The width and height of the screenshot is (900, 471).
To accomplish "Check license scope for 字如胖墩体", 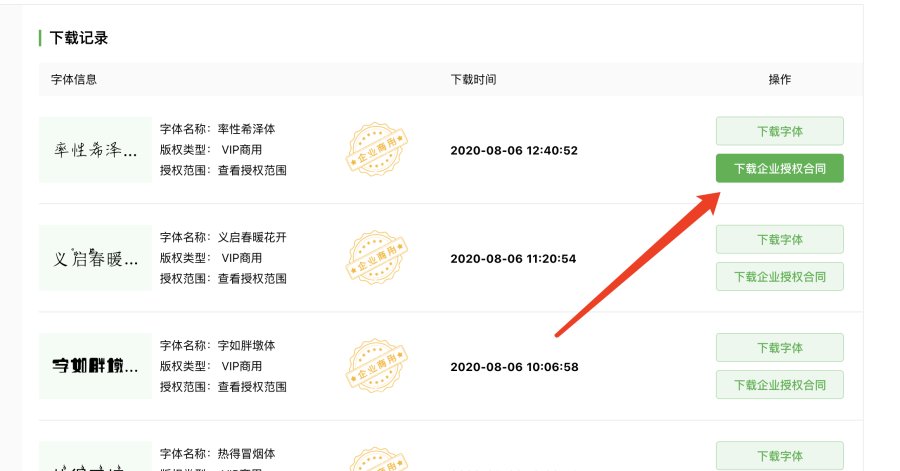I will pos(252,386).
